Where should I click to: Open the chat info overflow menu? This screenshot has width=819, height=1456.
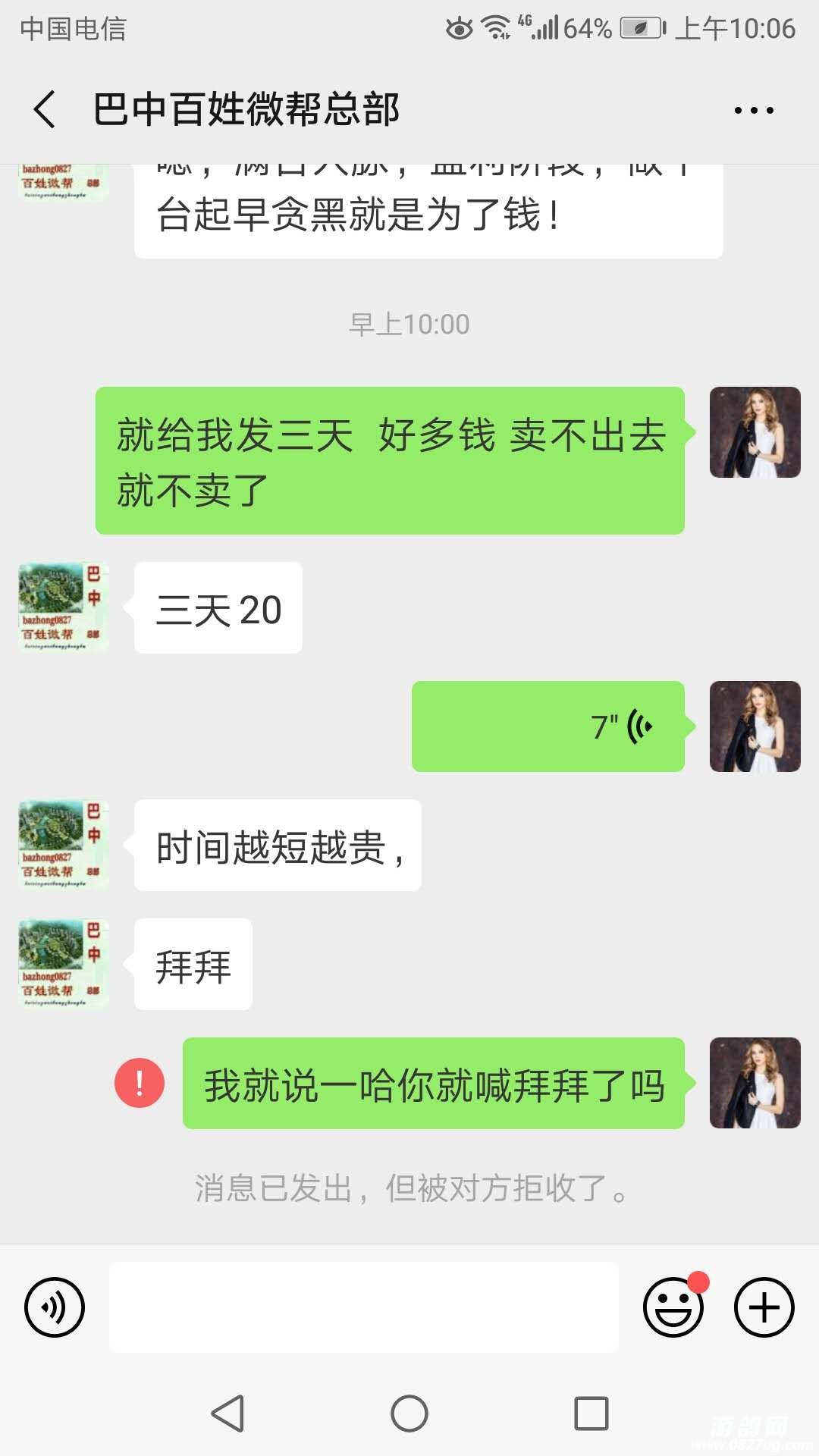tap(754, 111)
